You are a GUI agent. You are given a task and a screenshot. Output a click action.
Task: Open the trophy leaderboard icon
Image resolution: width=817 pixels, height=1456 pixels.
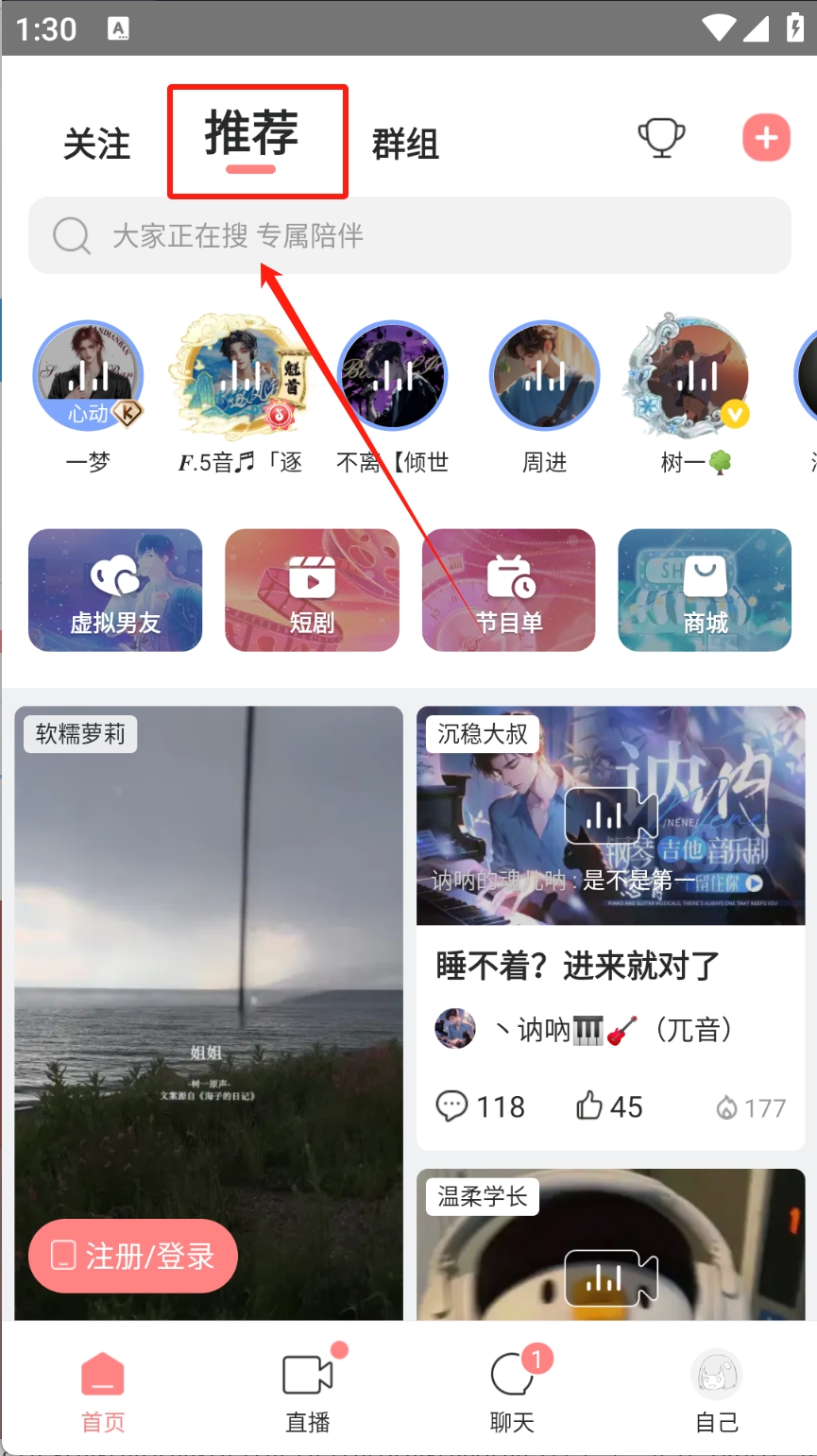(661, 138)
